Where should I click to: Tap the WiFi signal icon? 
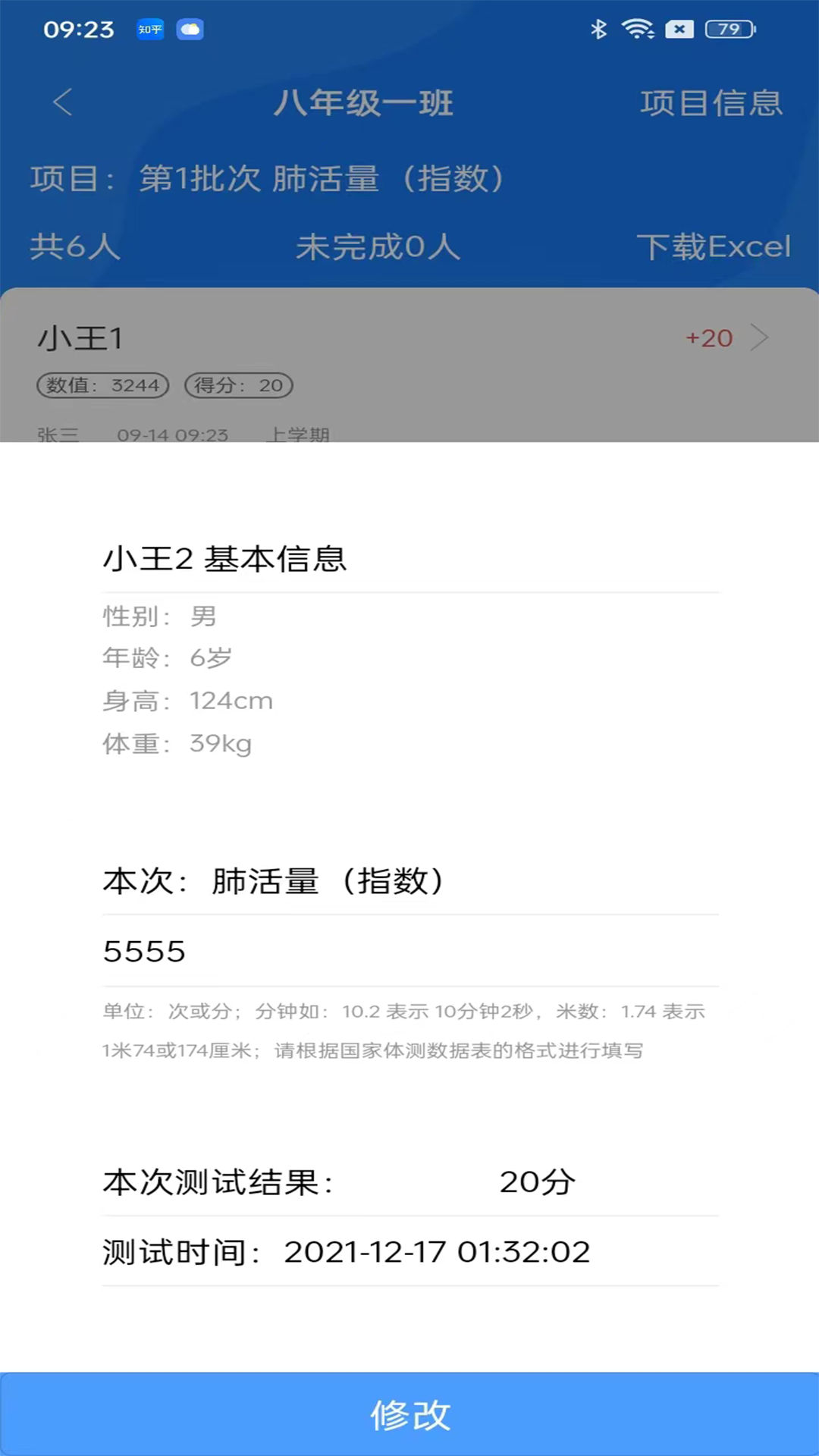(637, 29)
